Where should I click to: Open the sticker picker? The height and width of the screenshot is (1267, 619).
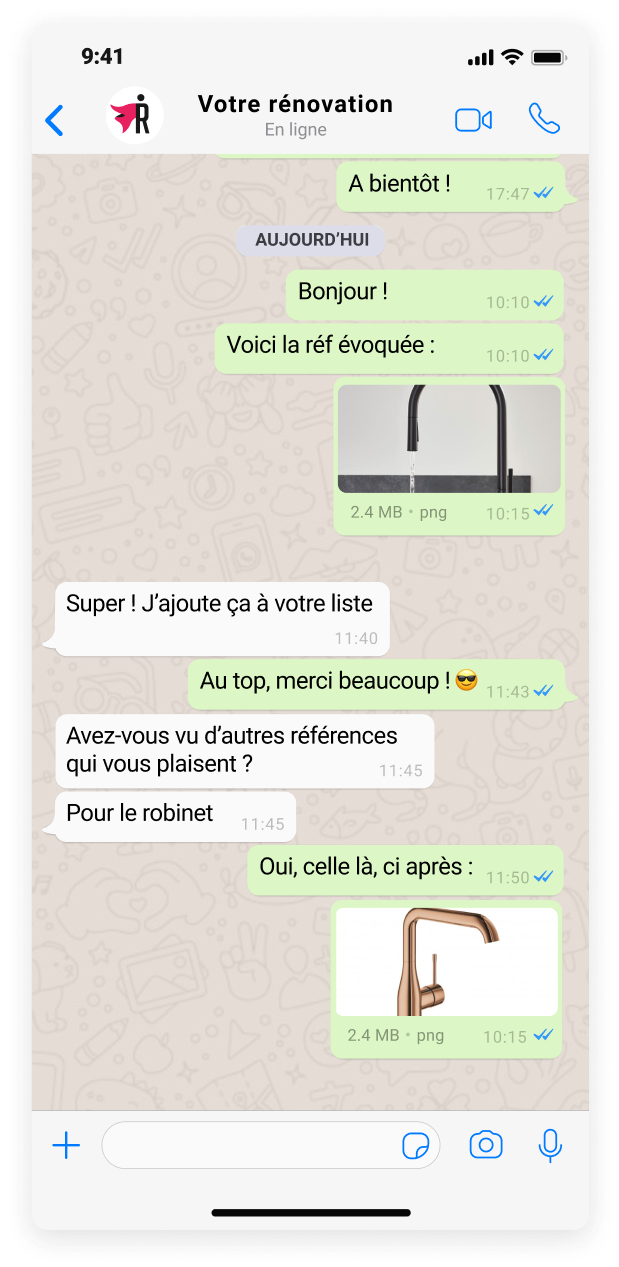[415, 1146]
